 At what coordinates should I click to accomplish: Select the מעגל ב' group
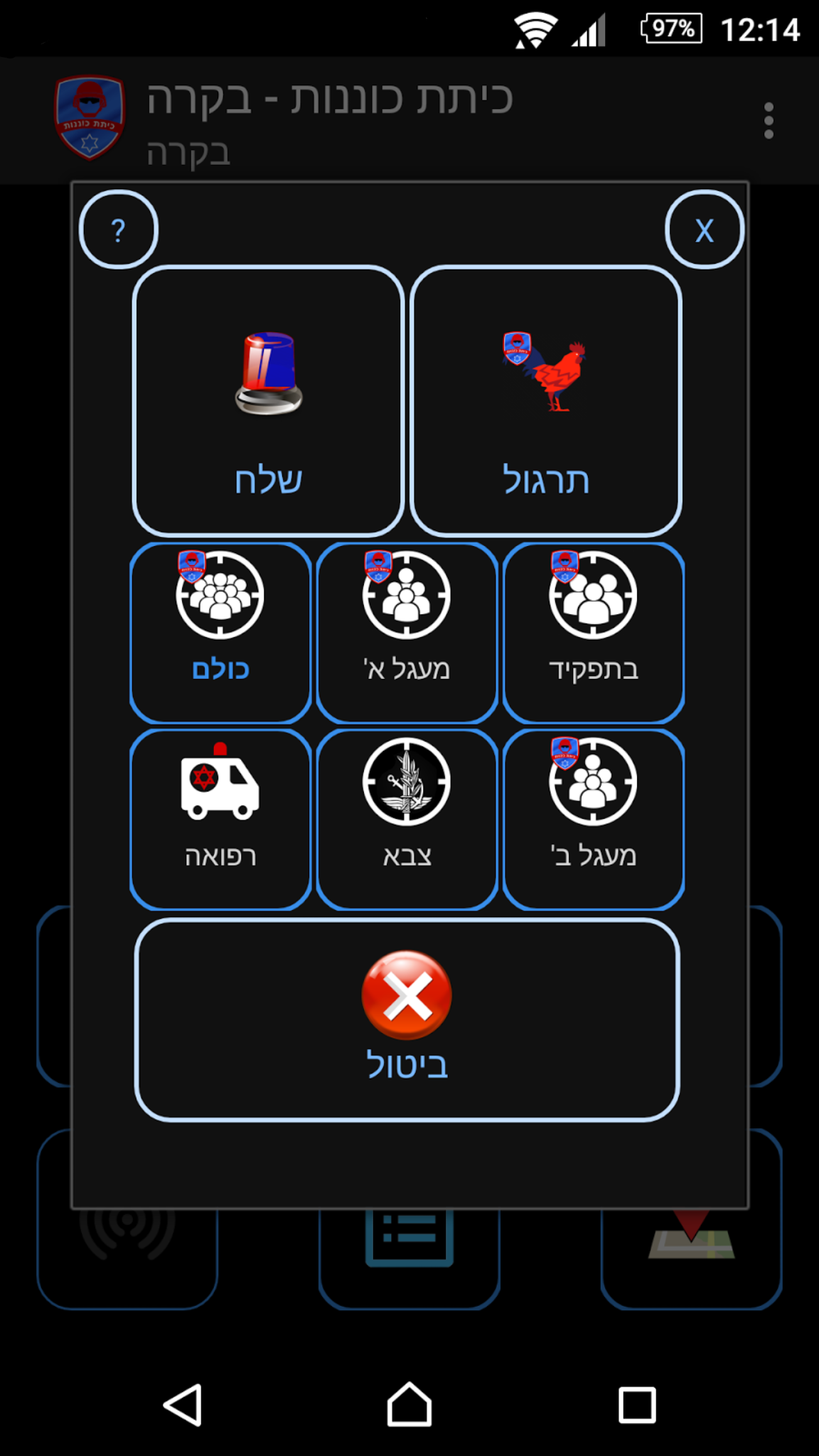click(x=593, y=819)
